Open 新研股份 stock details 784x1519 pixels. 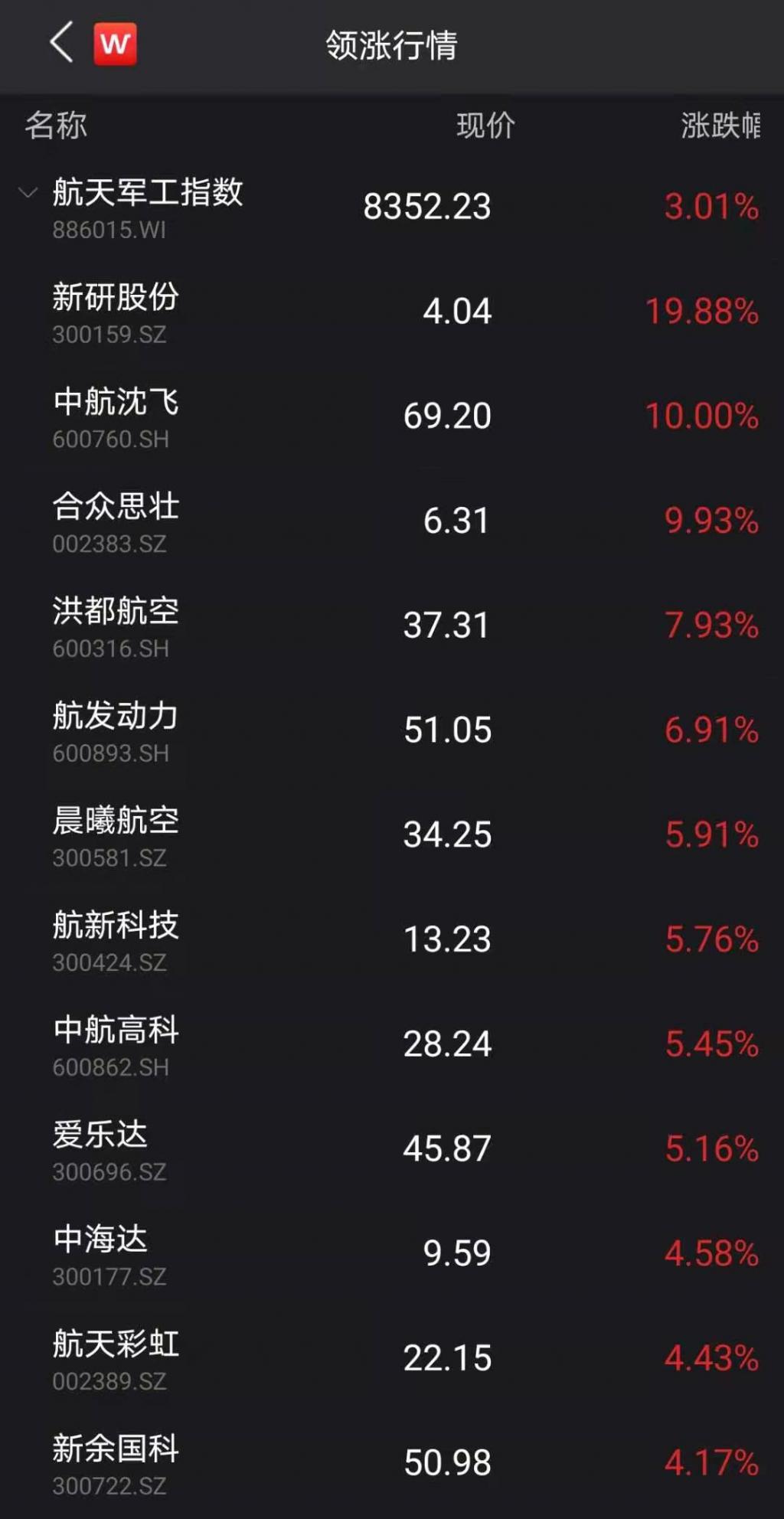coord(392,312)
